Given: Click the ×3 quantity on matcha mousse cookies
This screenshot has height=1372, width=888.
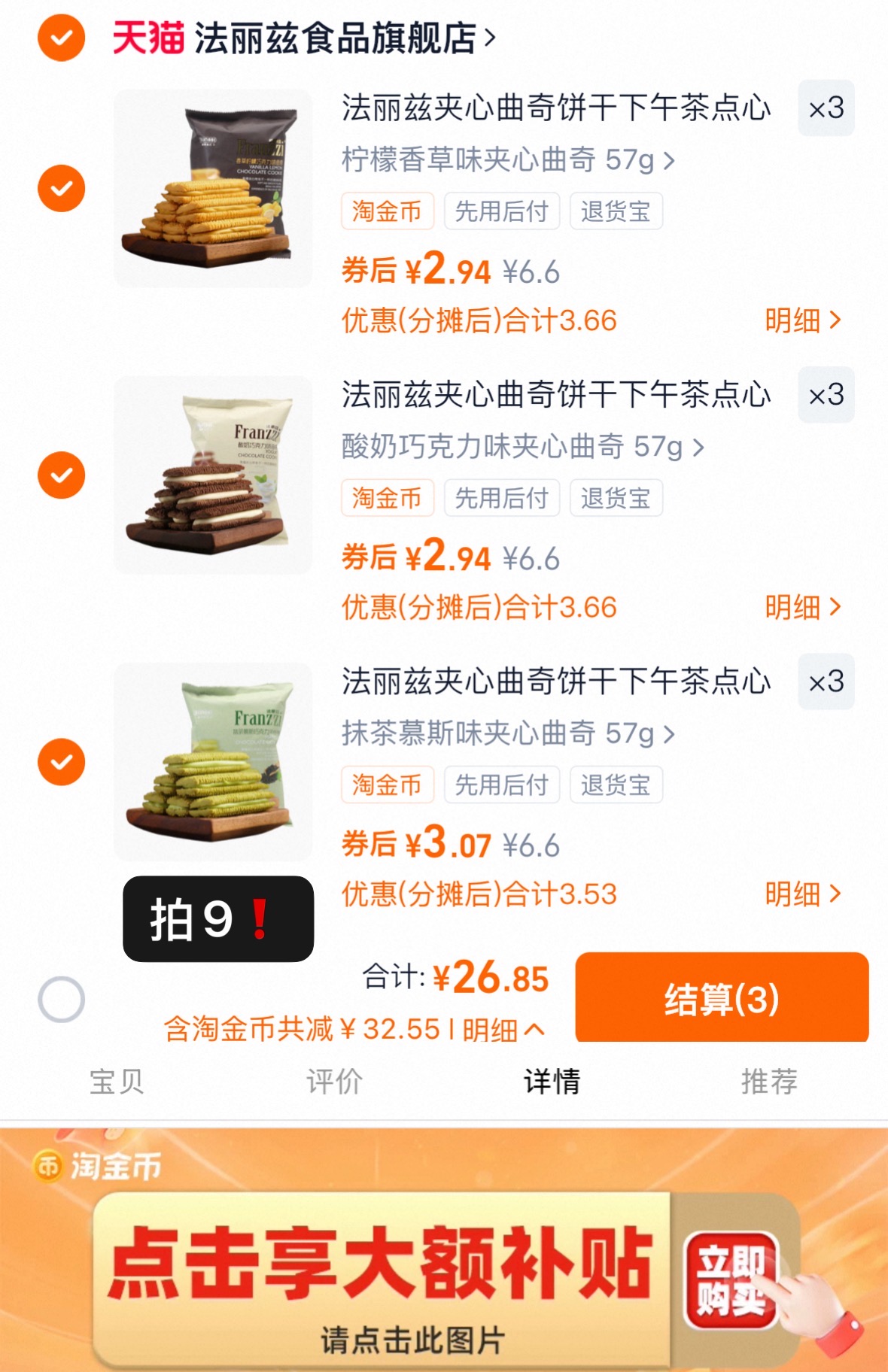Looking at the screenshot, I should click(x=826, y=682).
